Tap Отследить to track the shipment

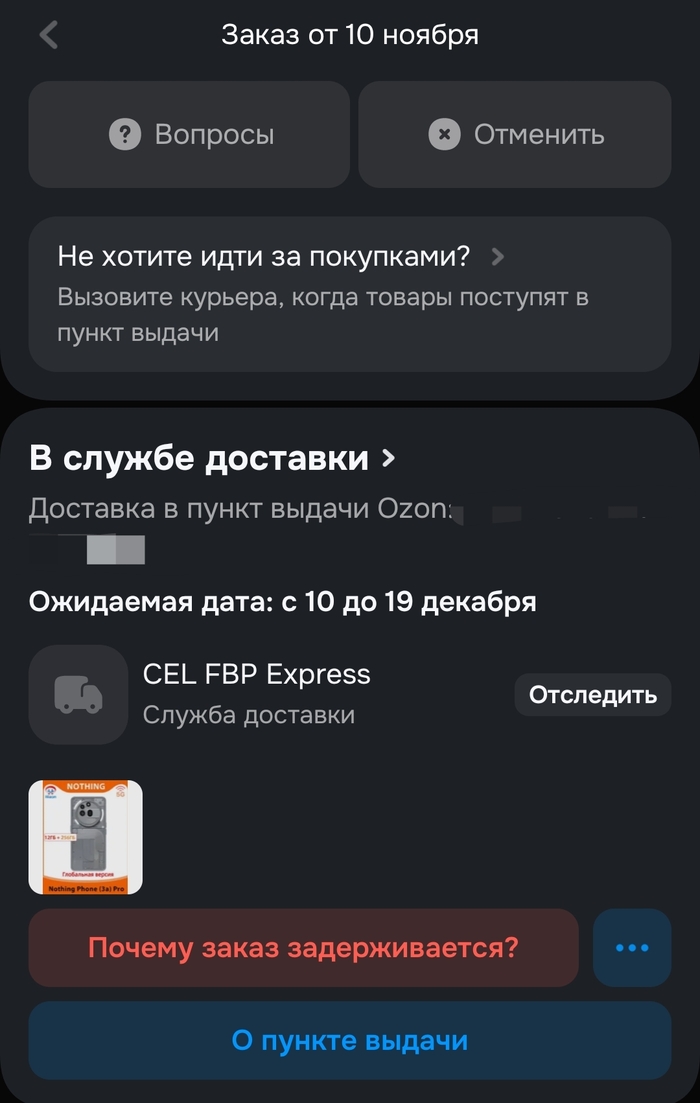pos(592,695)
